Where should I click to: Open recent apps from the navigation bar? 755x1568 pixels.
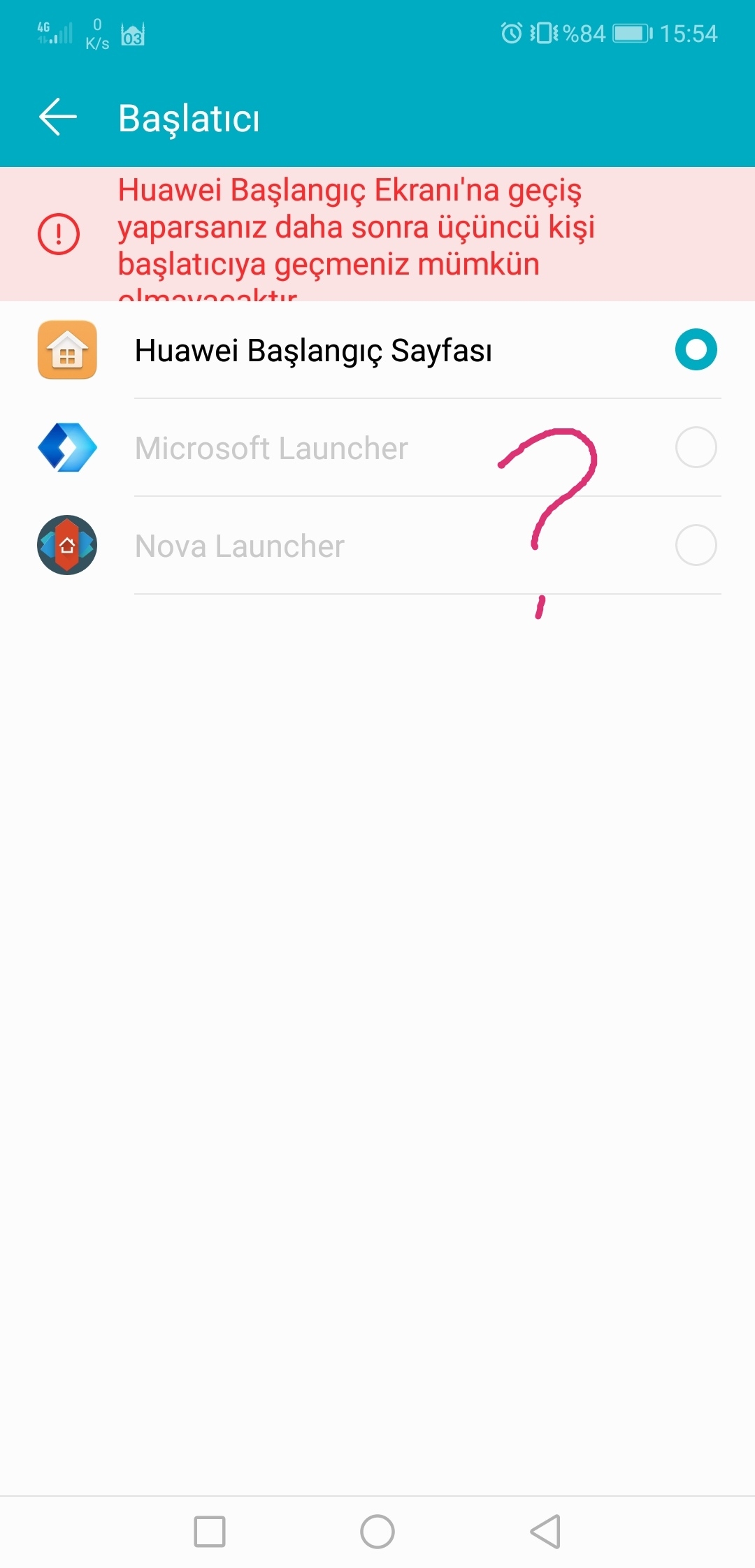(x=210, y=1532)
